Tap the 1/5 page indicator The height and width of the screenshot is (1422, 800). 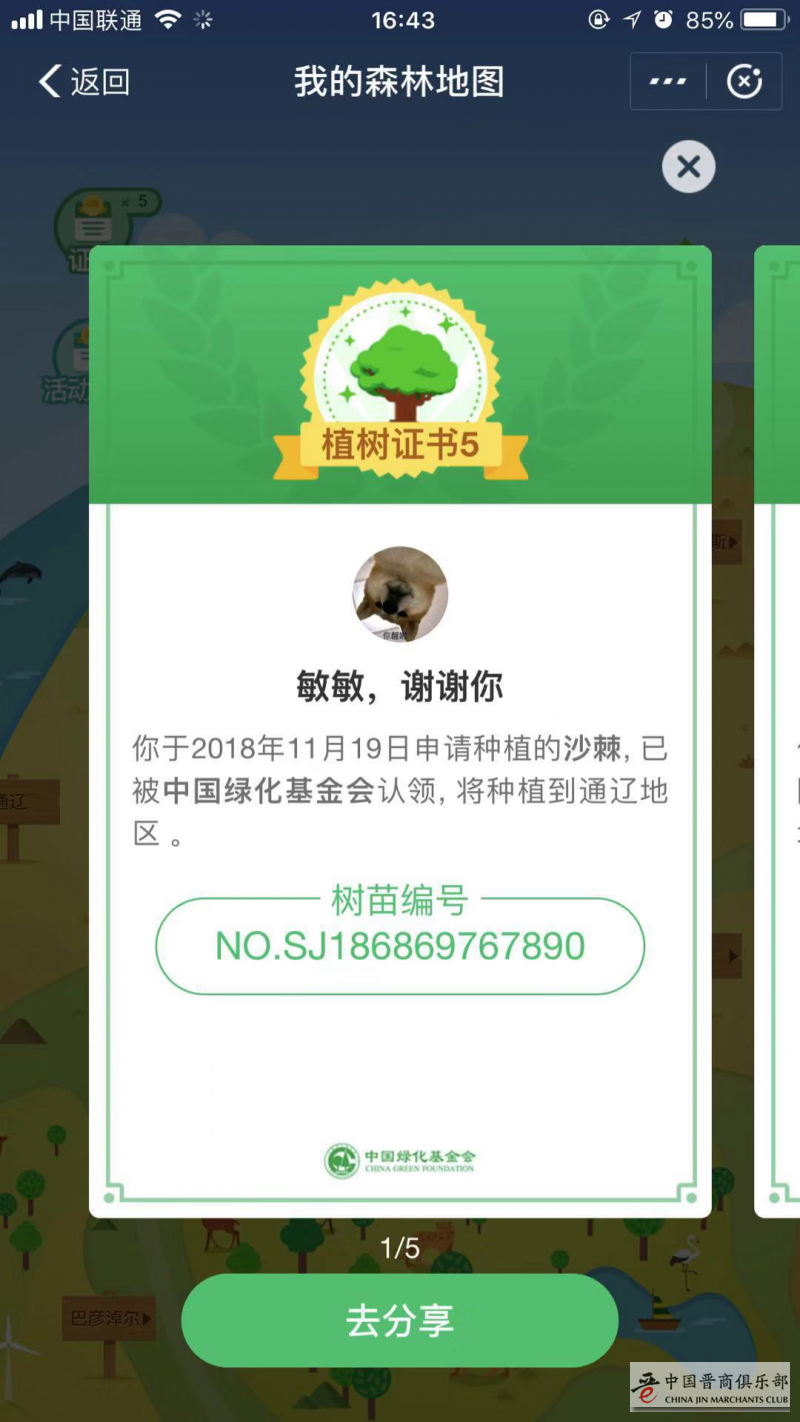point(400,1248)
